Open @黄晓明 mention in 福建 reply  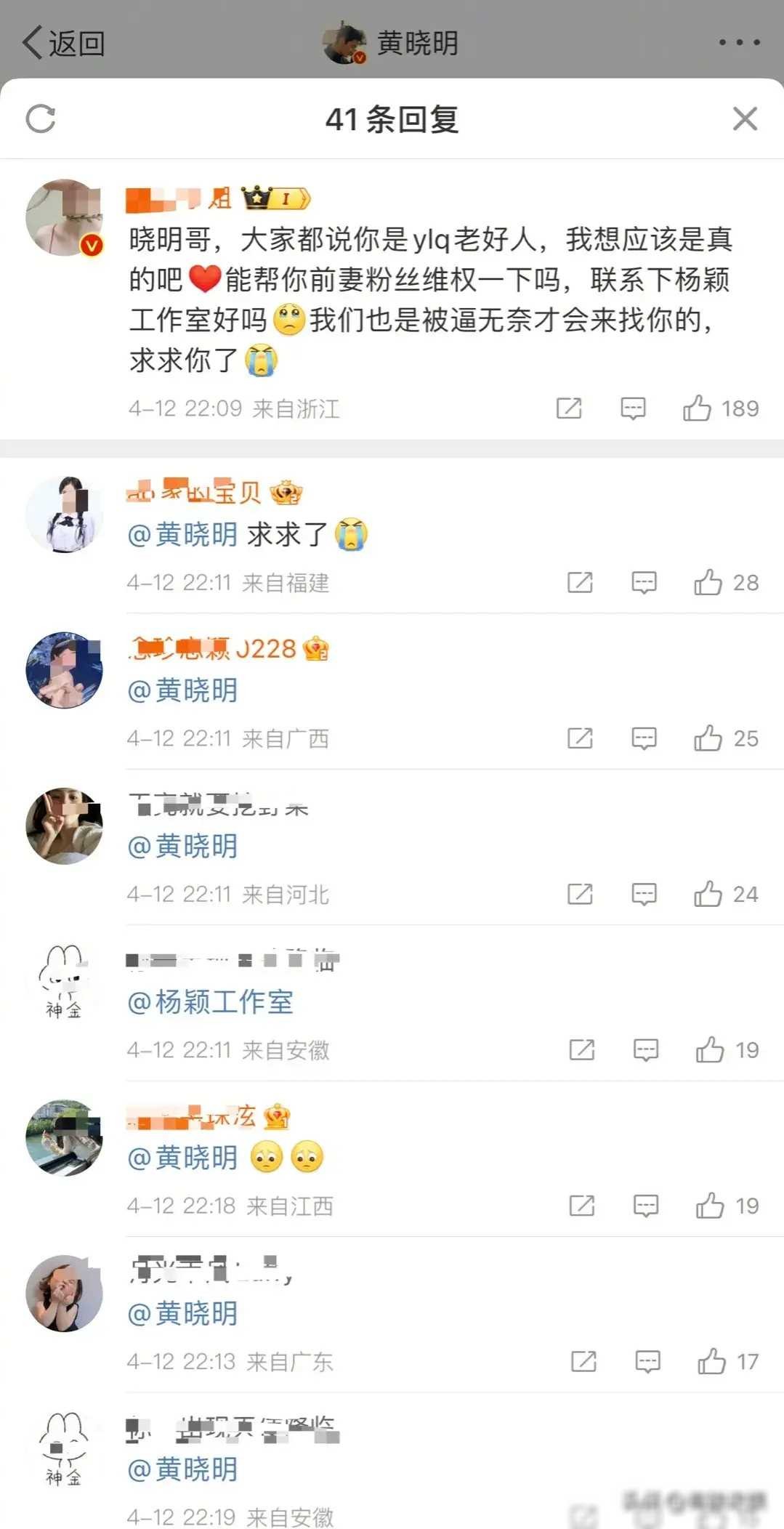coord(182,535)
